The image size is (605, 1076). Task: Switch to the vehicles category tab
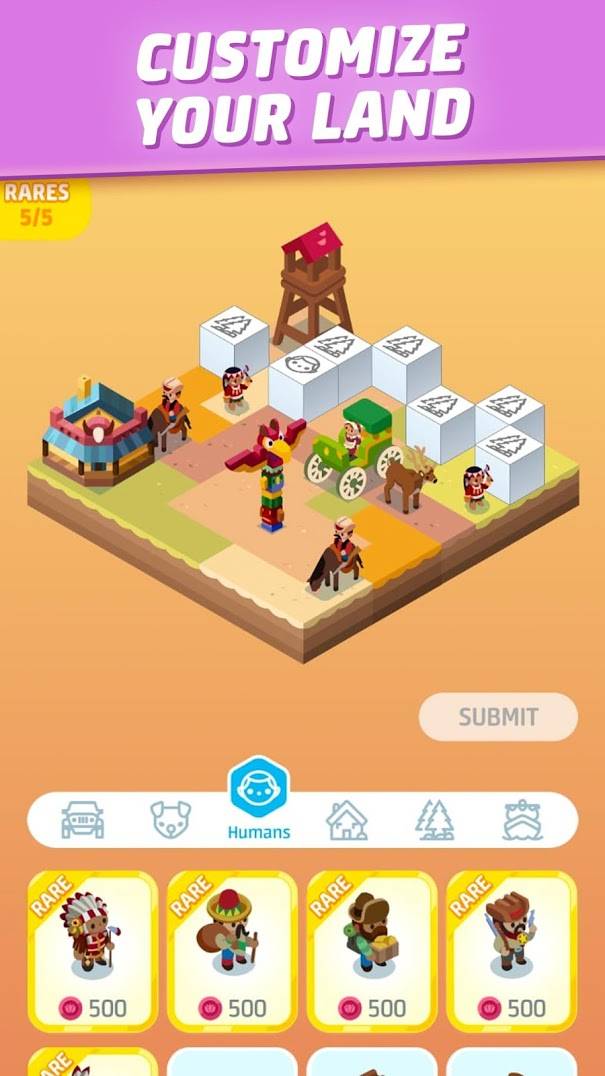[x=82, y=819]
